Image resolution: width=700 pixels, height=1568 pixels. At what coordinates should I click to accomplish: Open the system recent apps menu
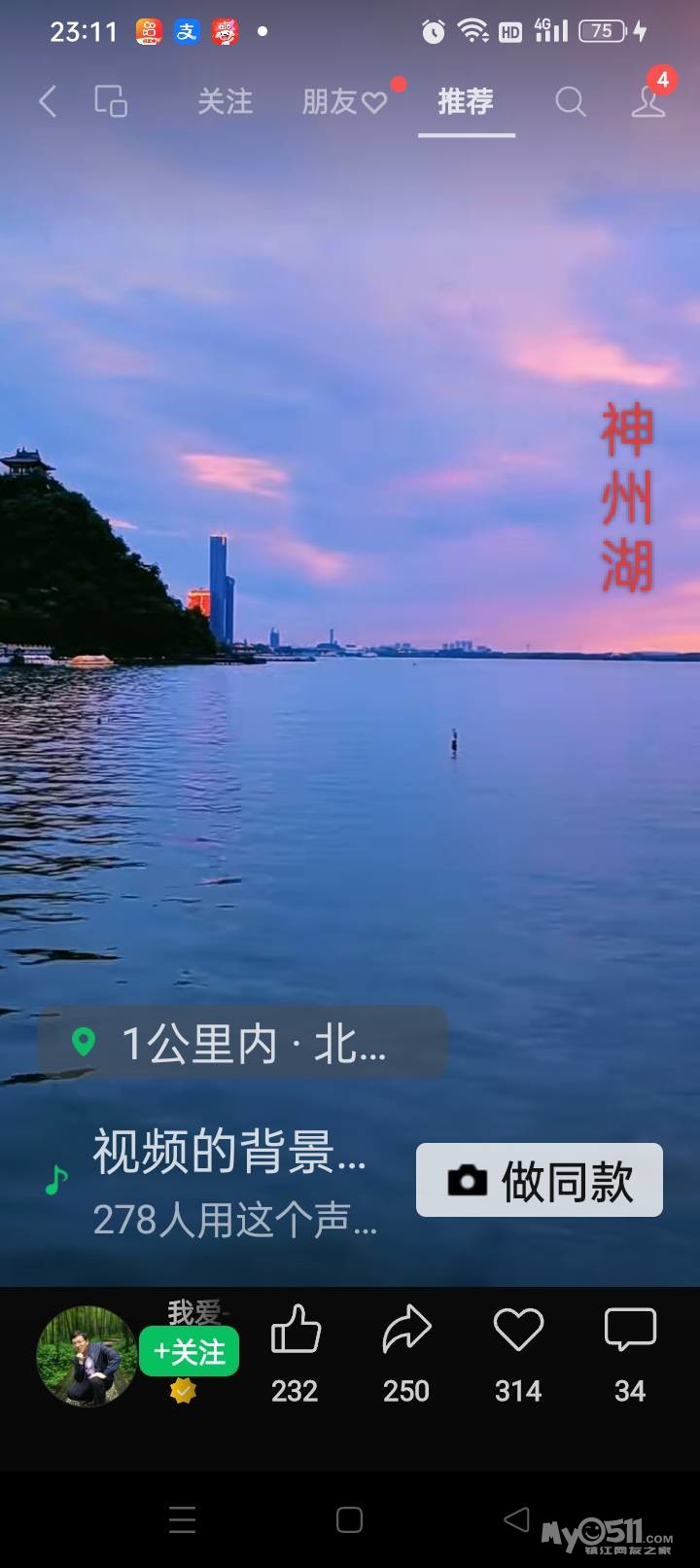(183, 1519)
